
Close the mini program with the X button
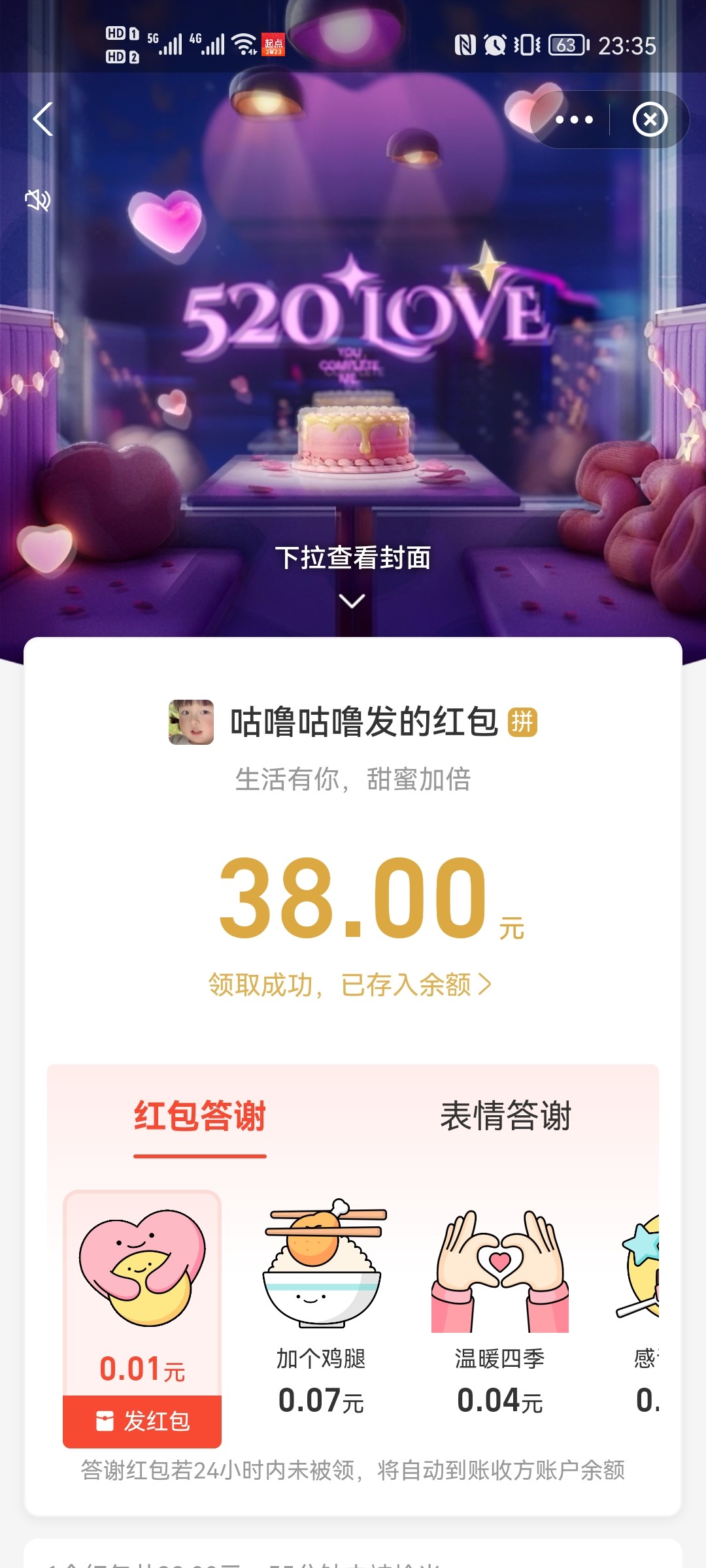point(650,120)
